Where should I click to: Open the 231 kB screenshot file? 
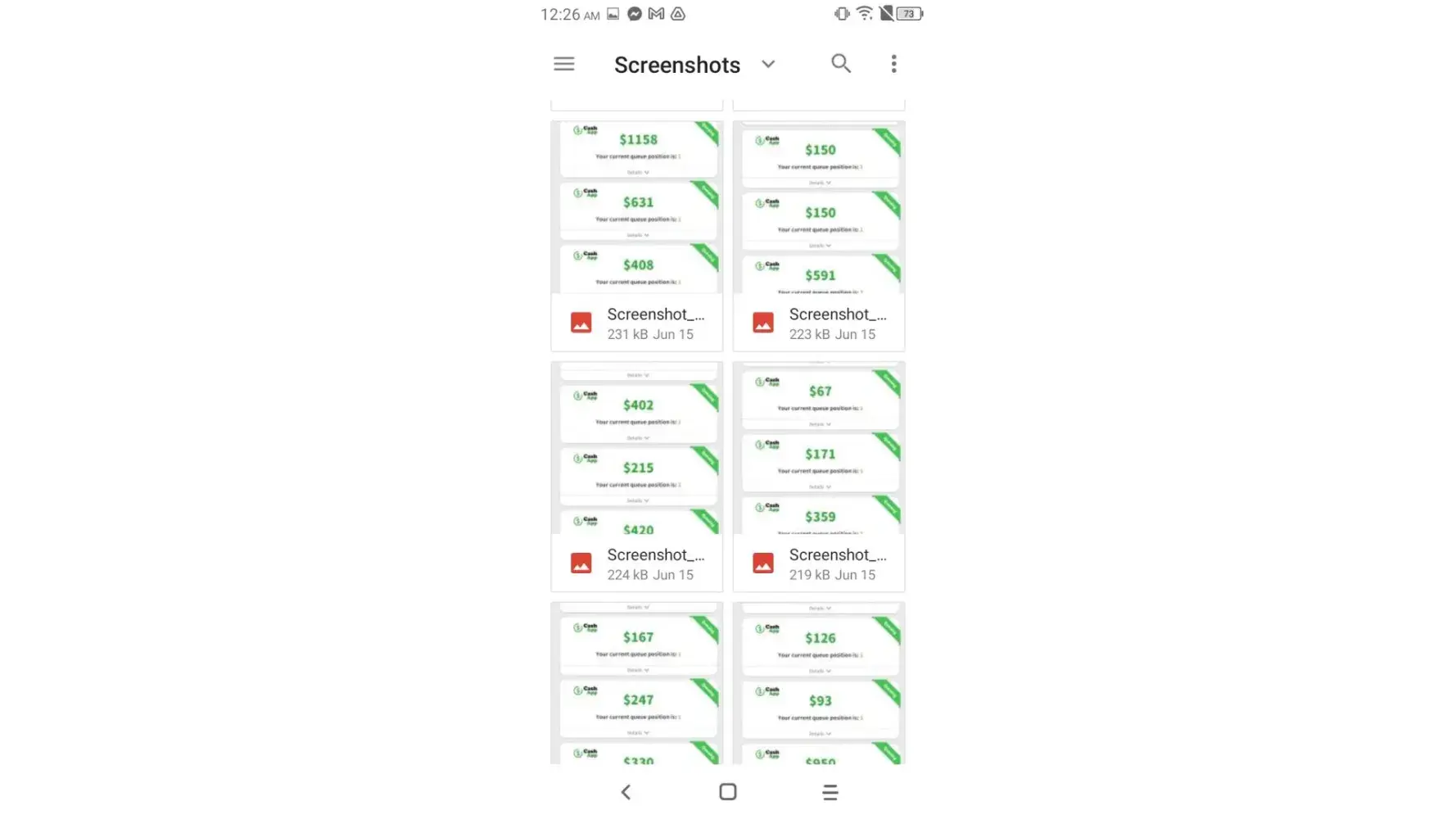[x=636, y=238]
